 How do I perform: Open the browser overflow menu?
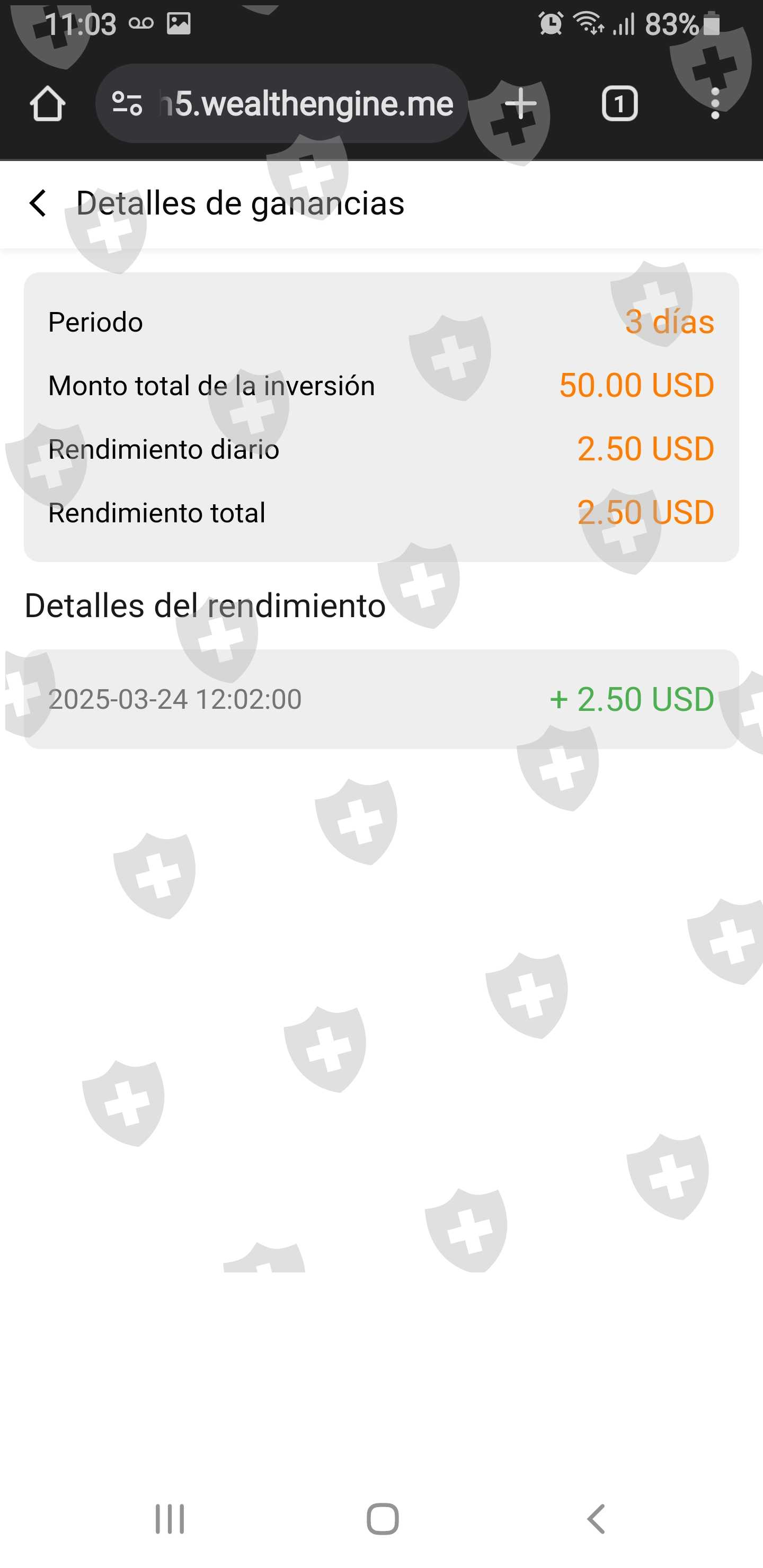pyautogui.click(x=715, y=103)
